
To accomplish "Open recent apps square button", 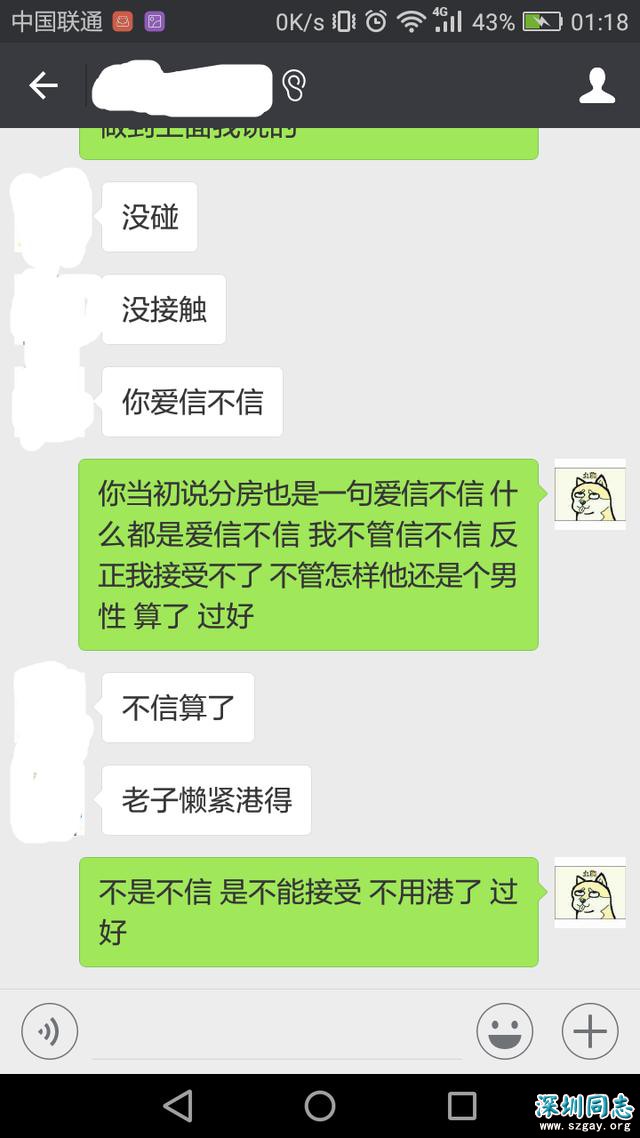I will [x=462, y=1105].
